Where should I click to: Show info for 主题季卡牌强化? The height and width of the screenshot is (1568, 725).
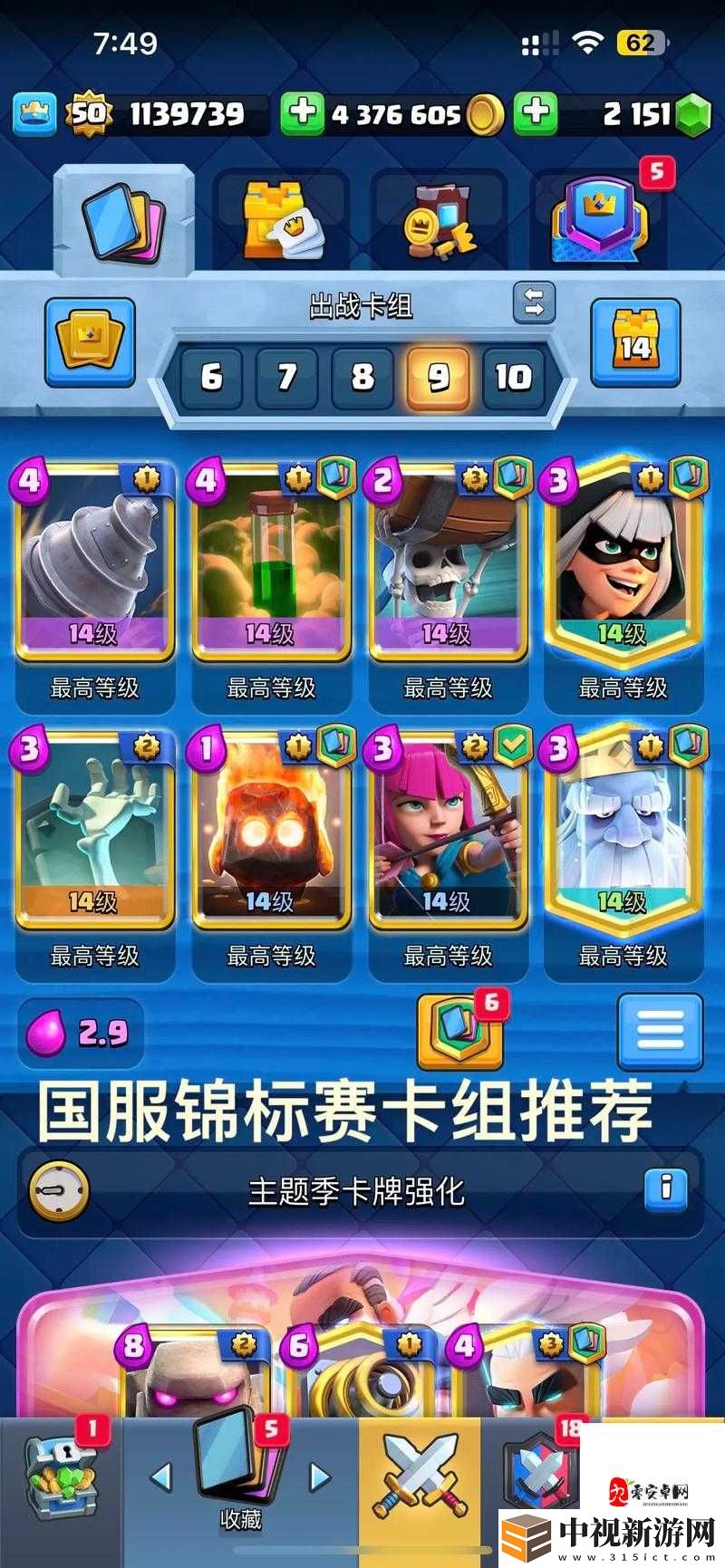tap(665, 1188)
